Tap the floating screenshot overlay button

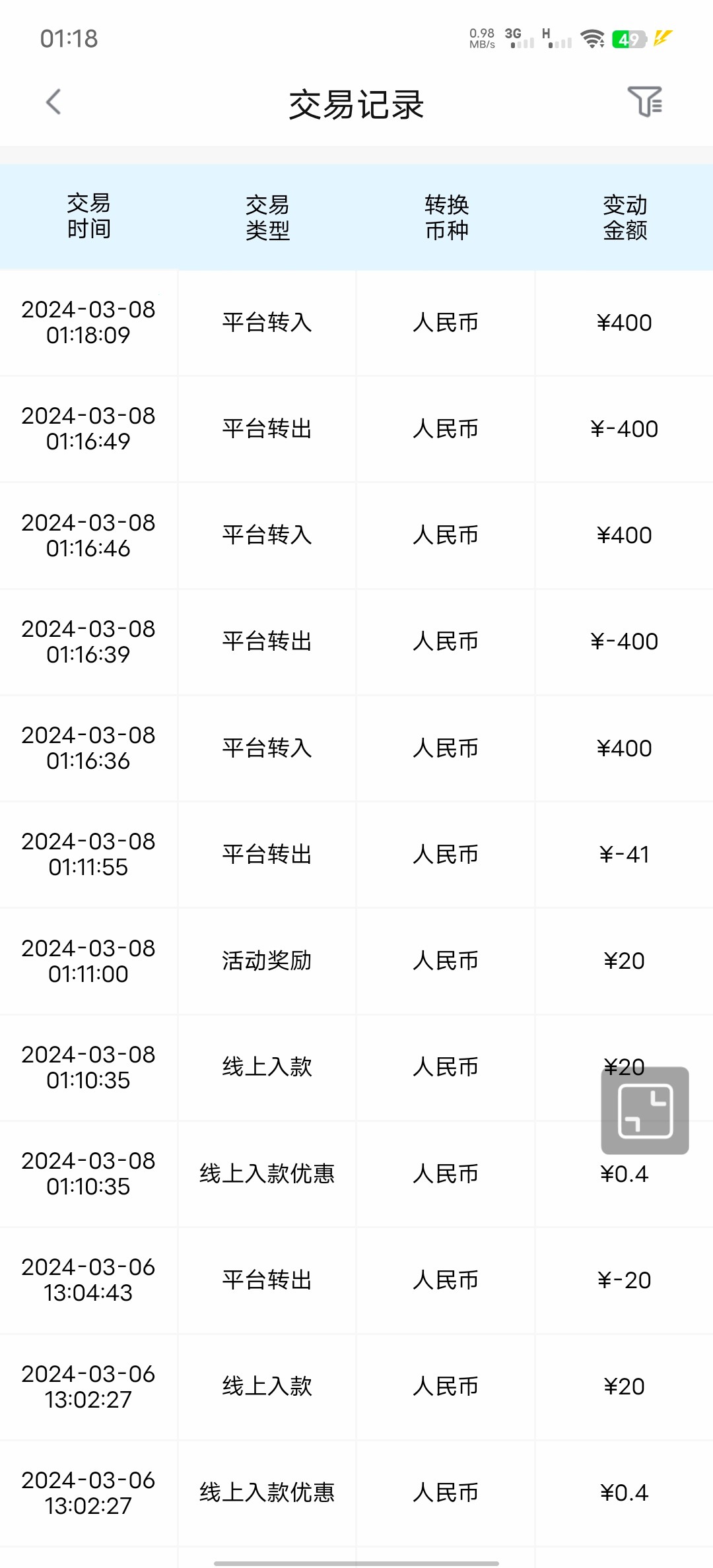[x=644, y=1111]
